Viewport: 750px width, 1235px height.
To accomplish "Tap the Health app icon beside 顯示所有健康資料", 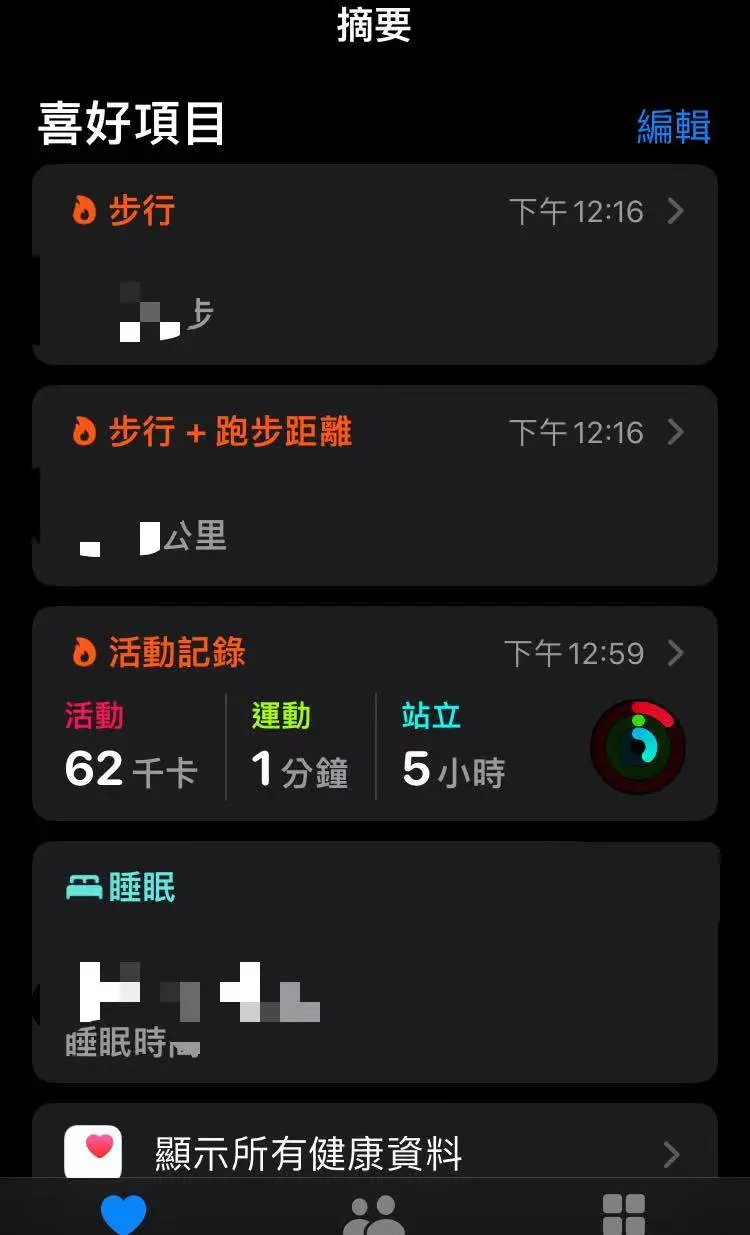I will coord(93,1150).
